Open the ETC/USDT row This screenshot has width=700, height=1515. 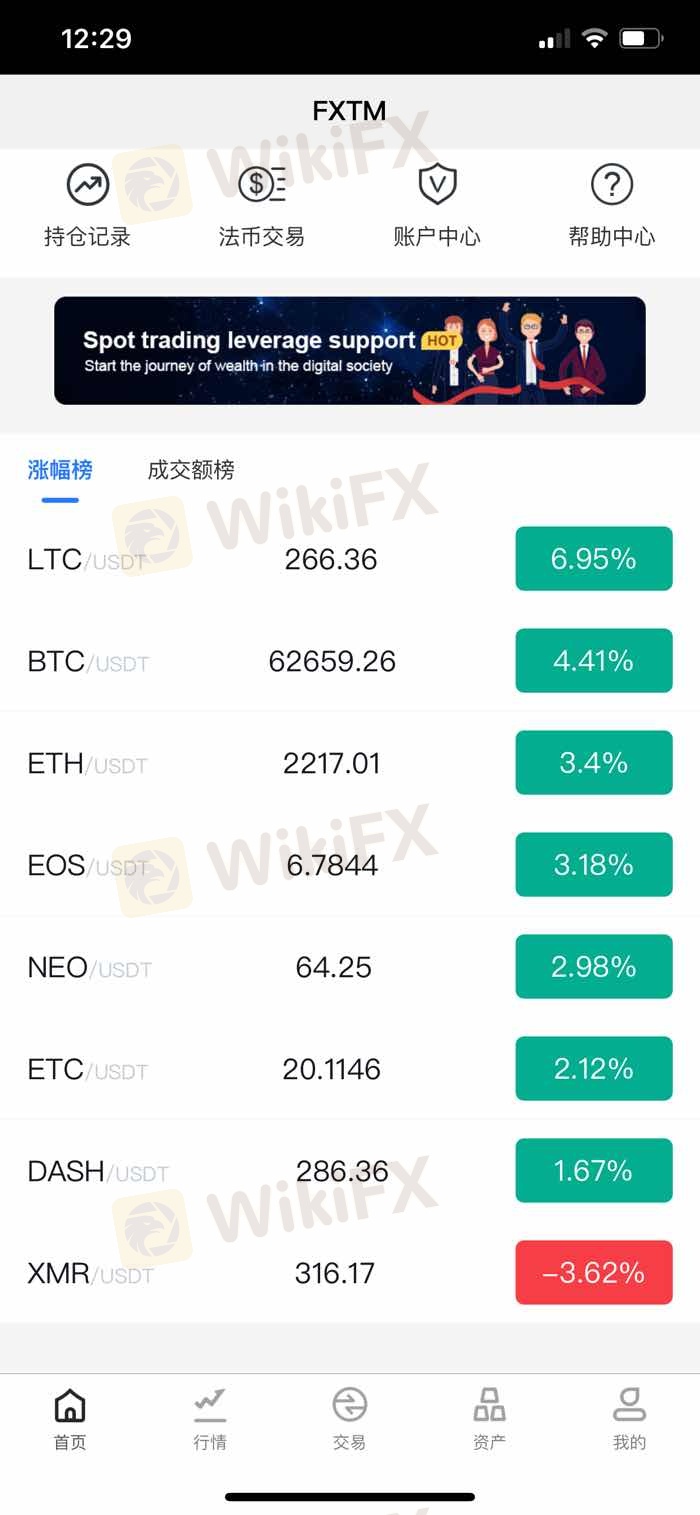coord(350,1069)
